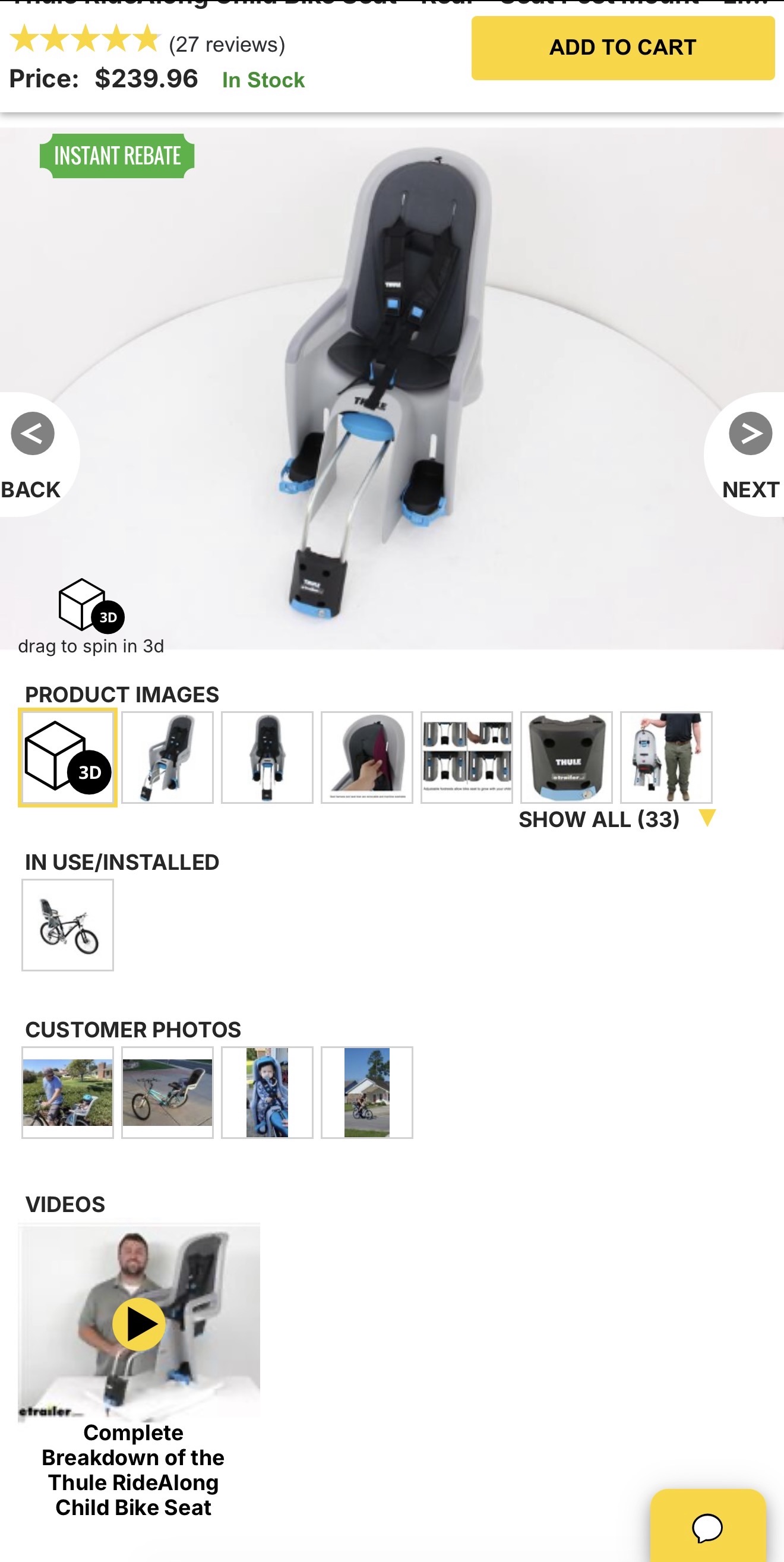Screen dimensions: 784x1562
Task: Select the 3D view thumbnail
Action: (67, 758)
